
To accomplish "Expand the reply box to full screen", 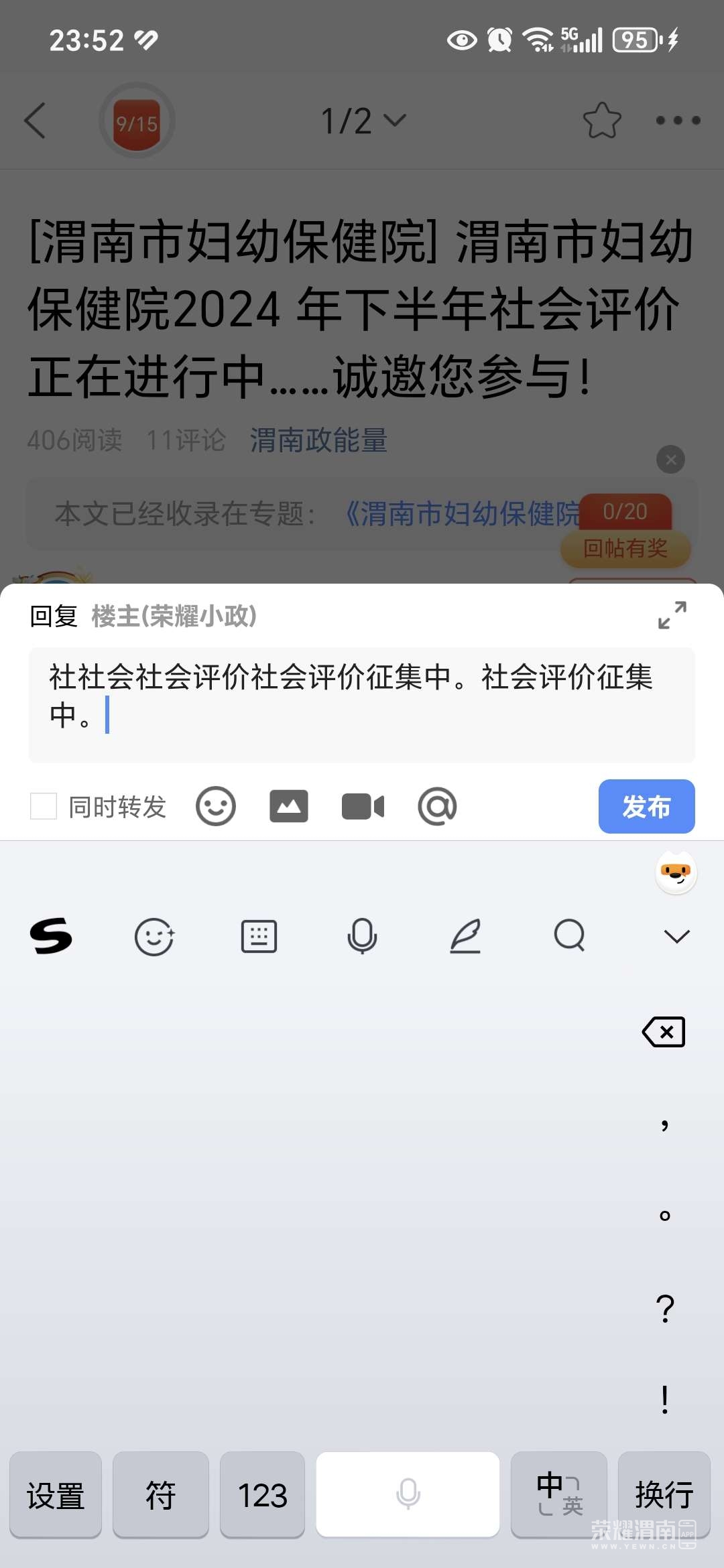I will 672,615.
